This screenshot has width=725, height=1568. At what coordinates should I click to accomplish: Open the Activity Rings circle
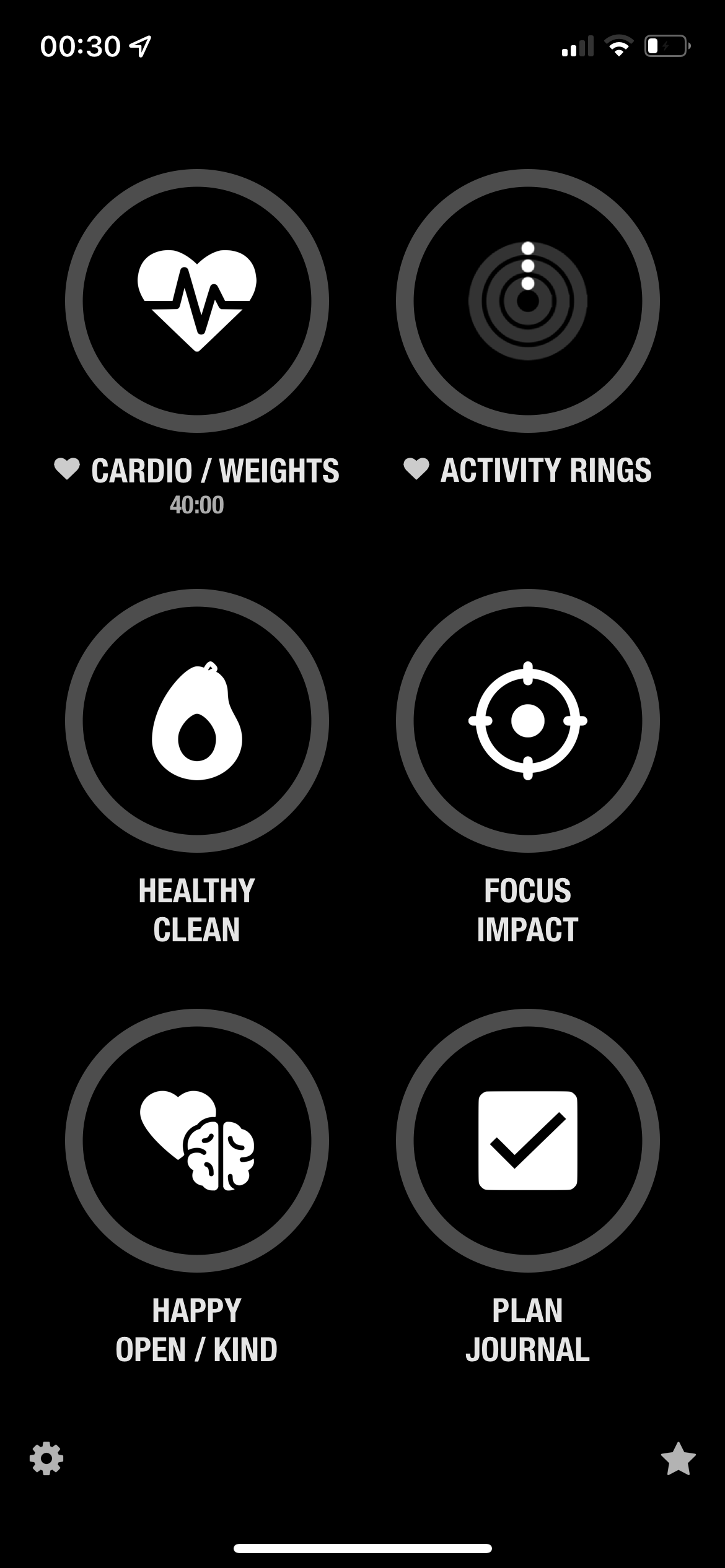pos(527,301)
